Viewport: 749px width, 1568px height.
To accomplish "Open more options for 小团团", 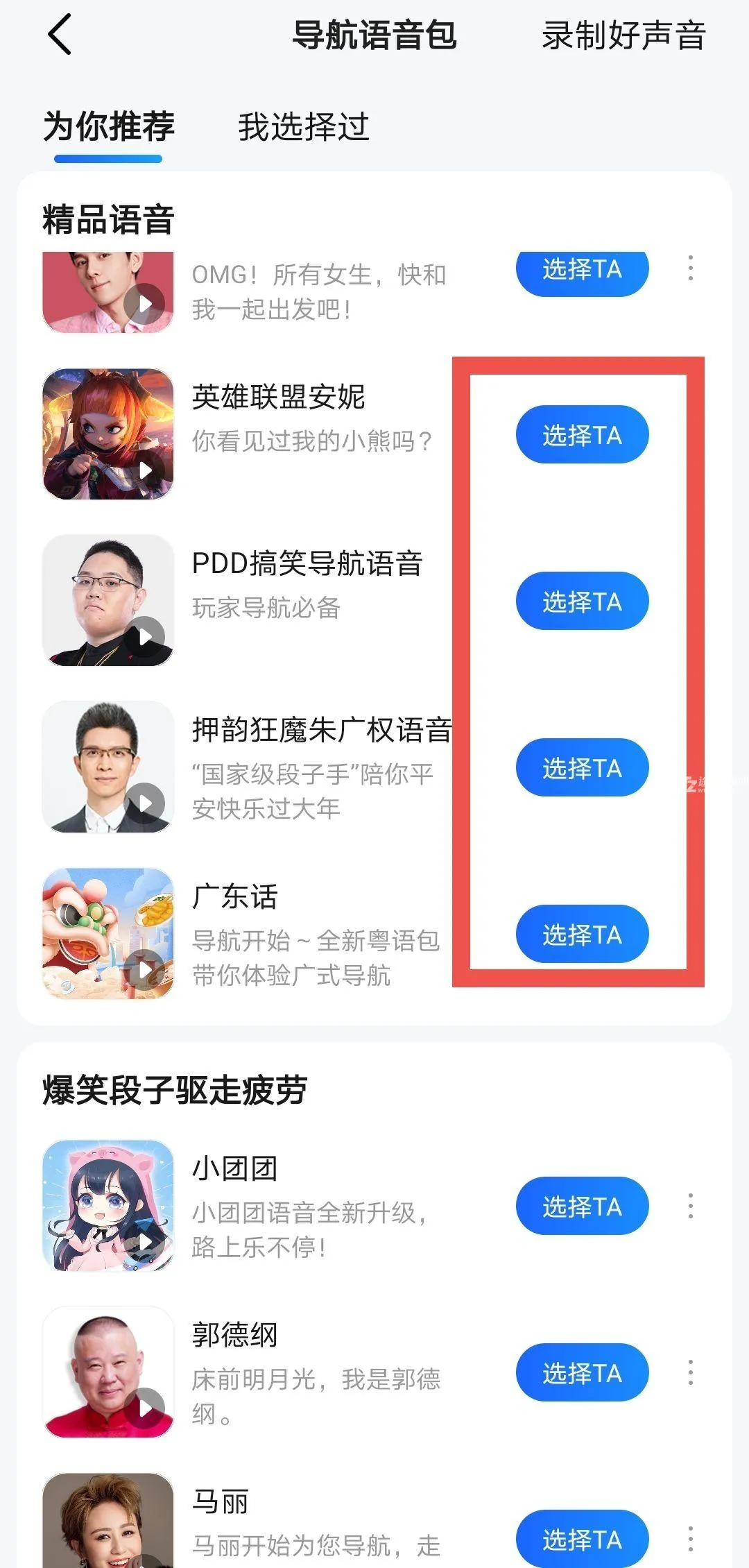I will [691, 1206].
